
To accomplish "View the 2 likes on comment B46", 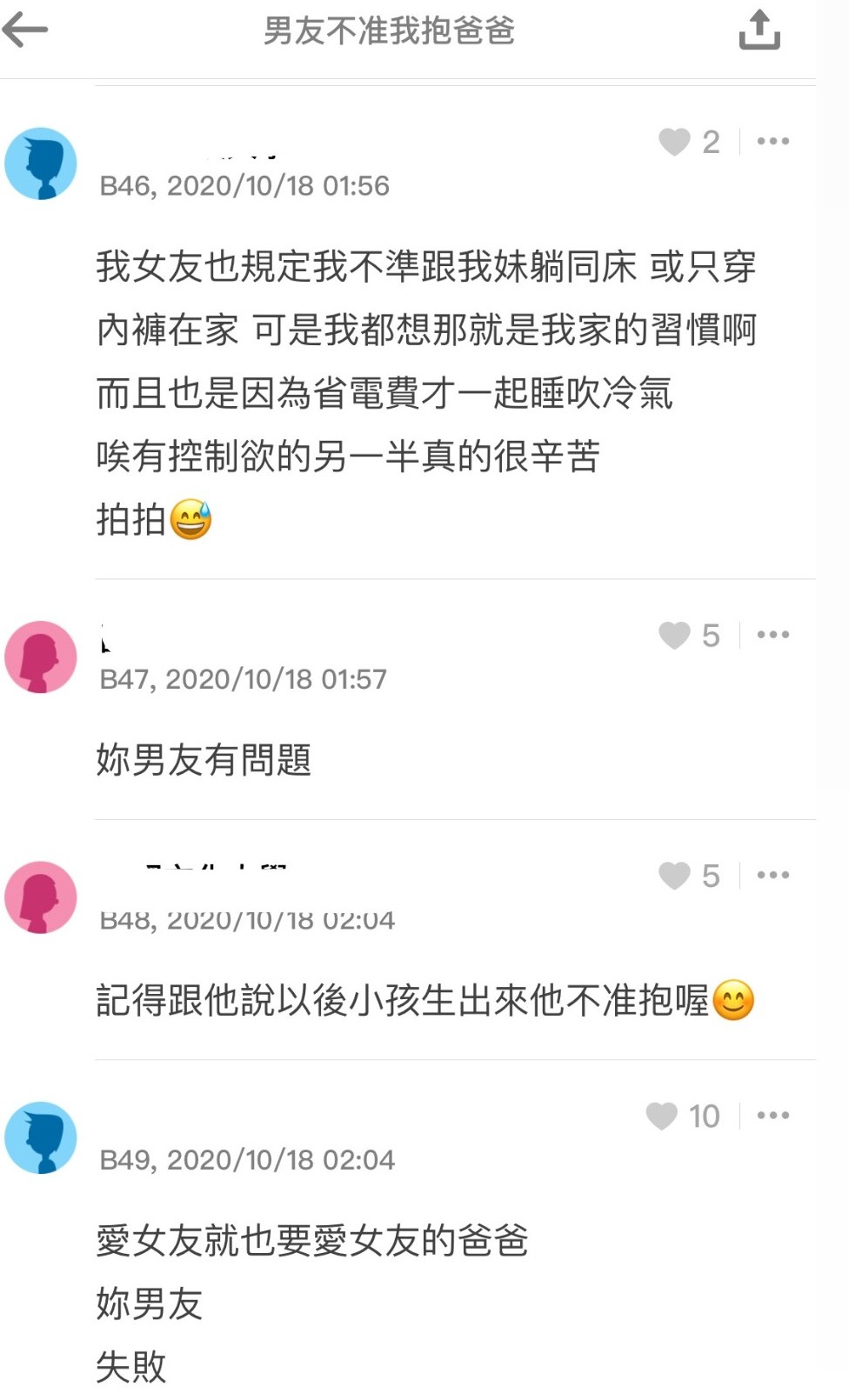I will (x=709, y=141).
